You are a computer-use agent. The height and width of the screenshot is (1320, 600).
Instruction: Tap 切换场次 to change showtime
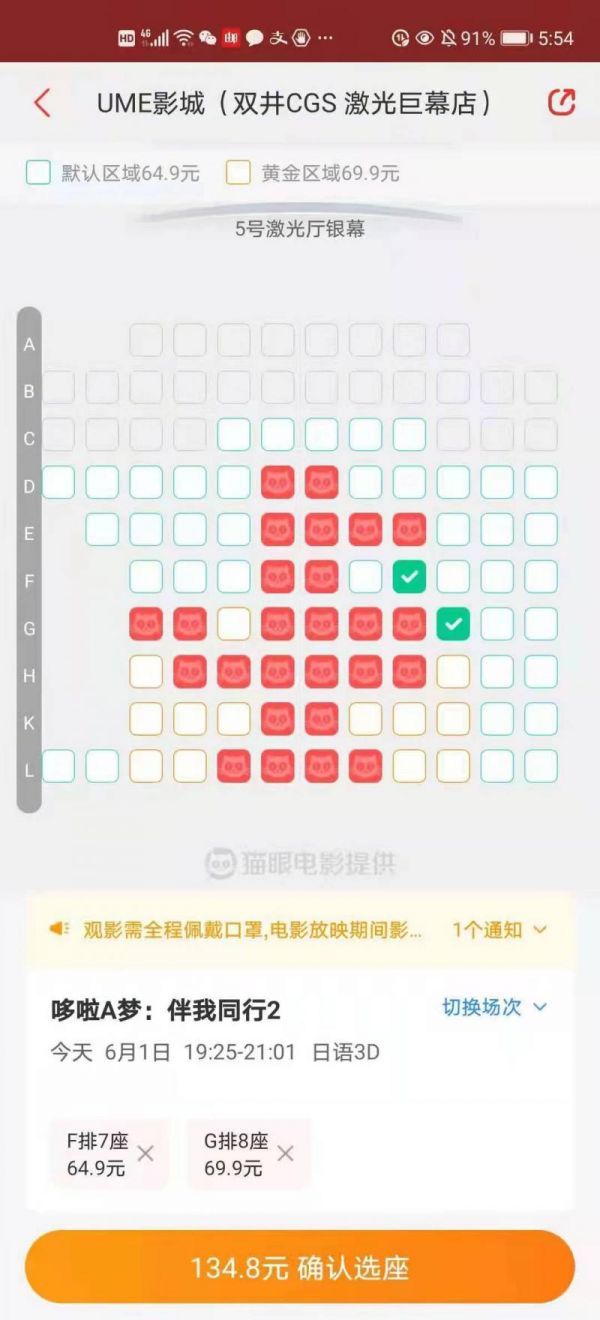pyautogui.click(x=495, y=1007)
